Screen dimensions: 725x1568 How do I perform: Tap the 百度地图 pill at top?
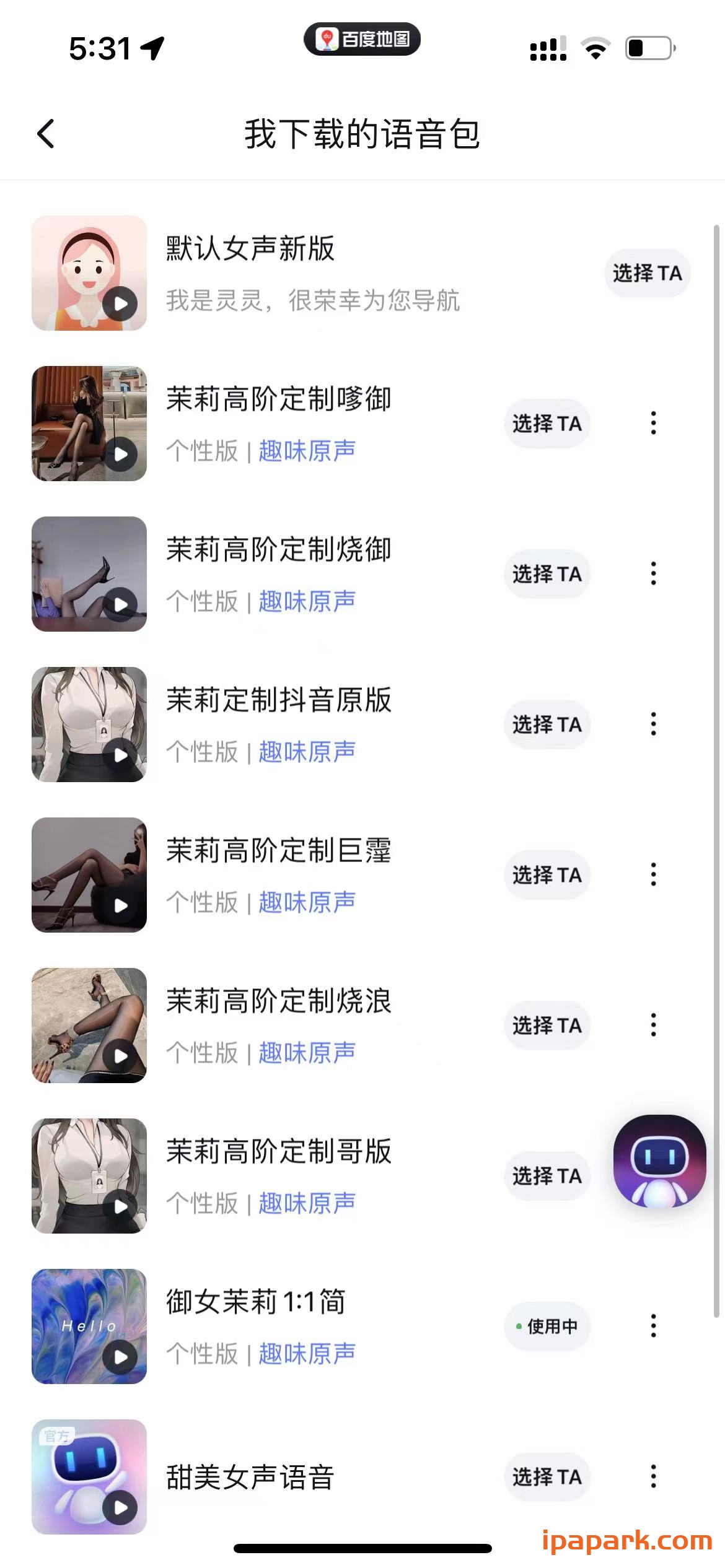click(x=362, y=39)
